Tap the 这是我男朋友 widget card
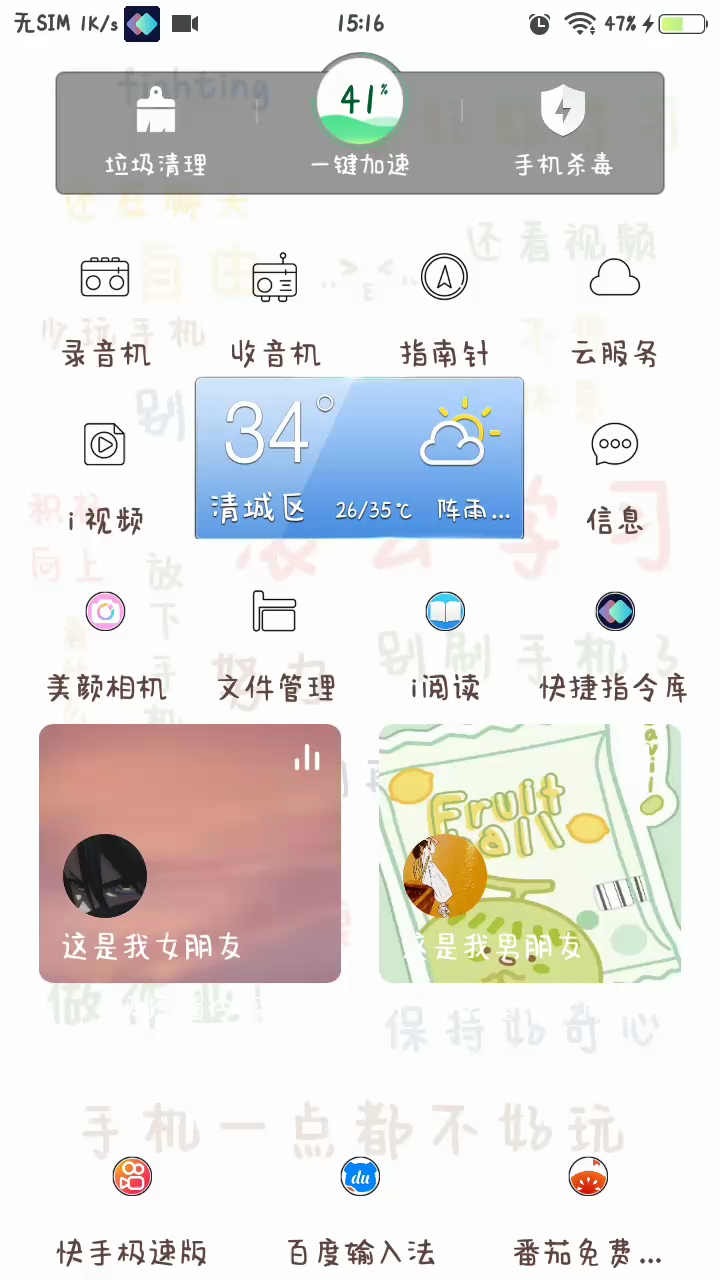The image size is (720, 1280). [530, 853]
